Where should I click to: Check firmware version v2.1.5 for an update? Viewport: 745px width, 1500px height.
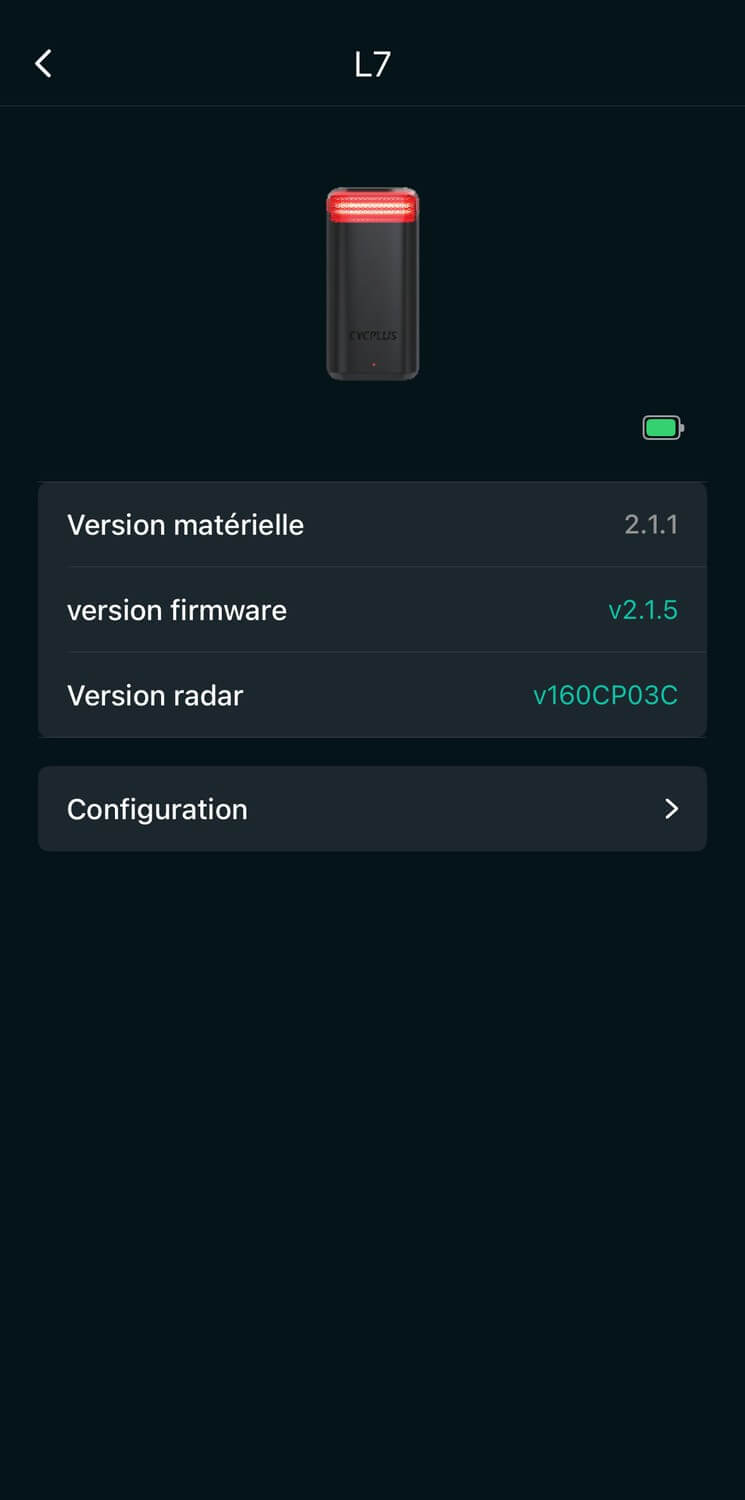[x=642, y=610]
